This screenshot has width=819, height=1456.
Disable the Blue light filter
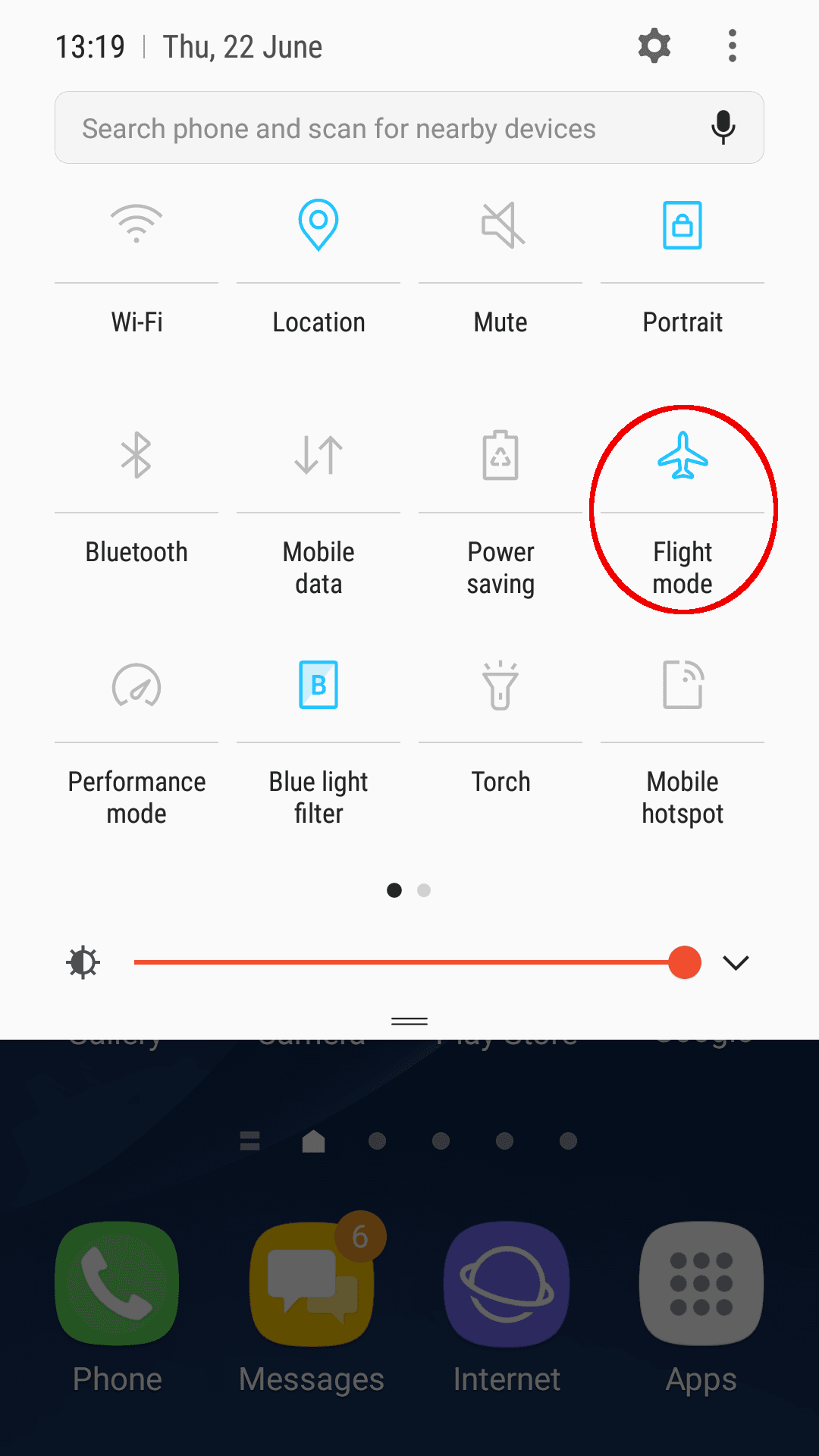318,686
